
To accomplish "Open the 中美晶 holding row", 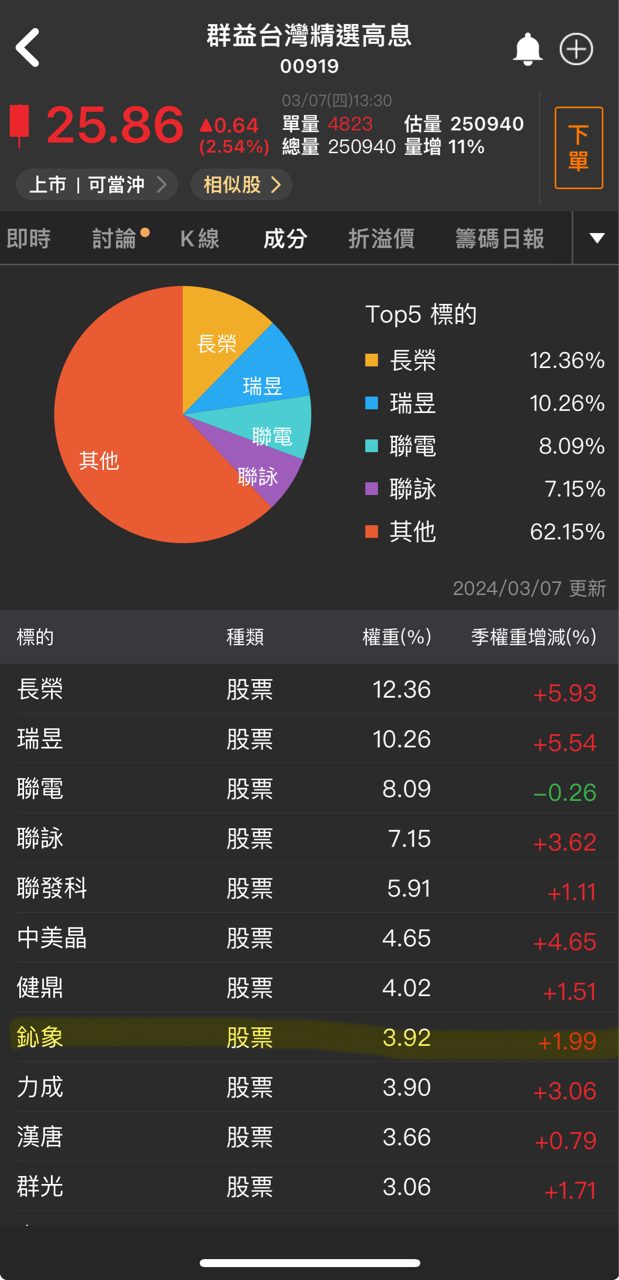I will 309,938.
